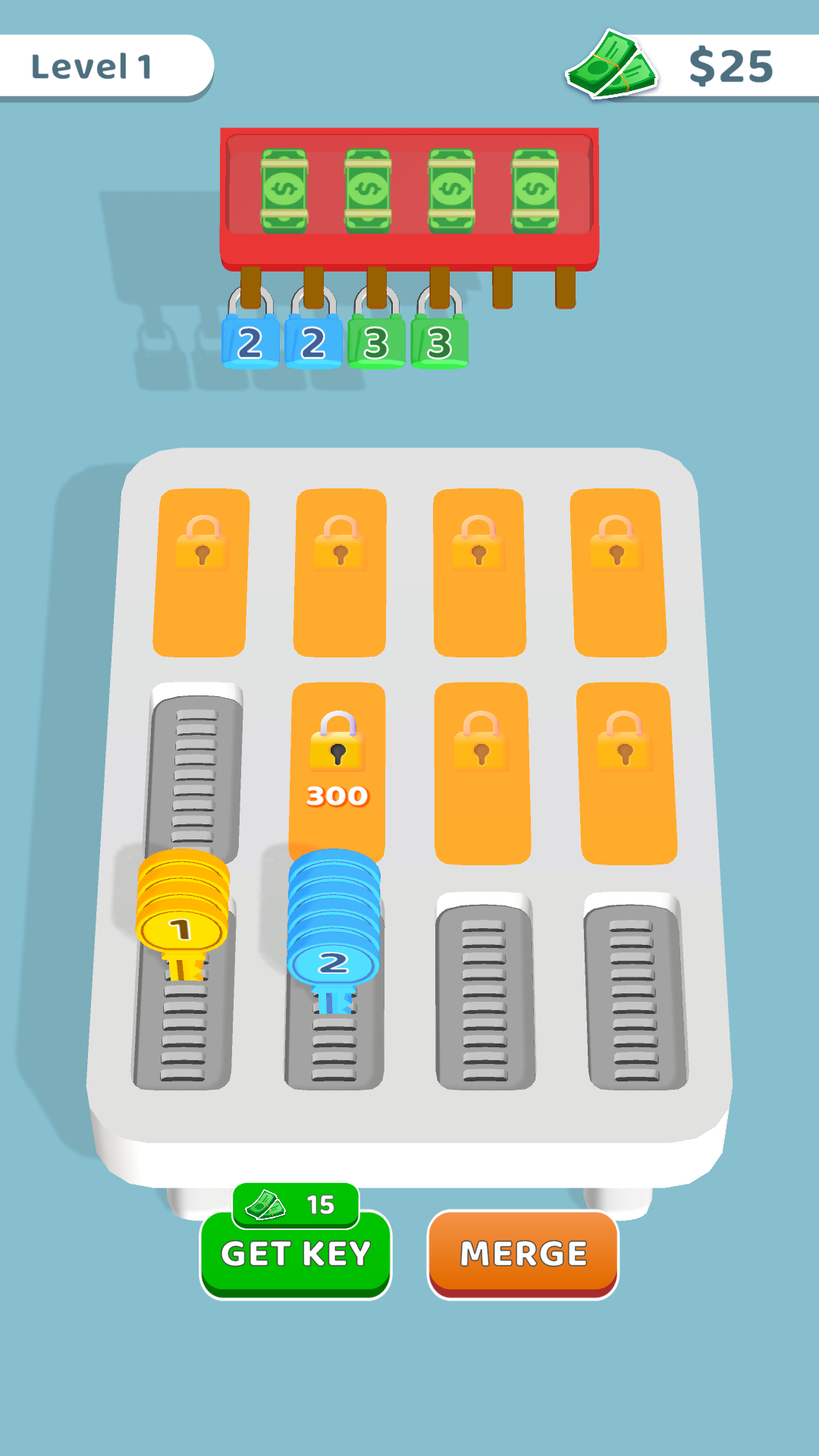
Task: Tap the green GET KEY button
Action: (x=296, y=1253)
